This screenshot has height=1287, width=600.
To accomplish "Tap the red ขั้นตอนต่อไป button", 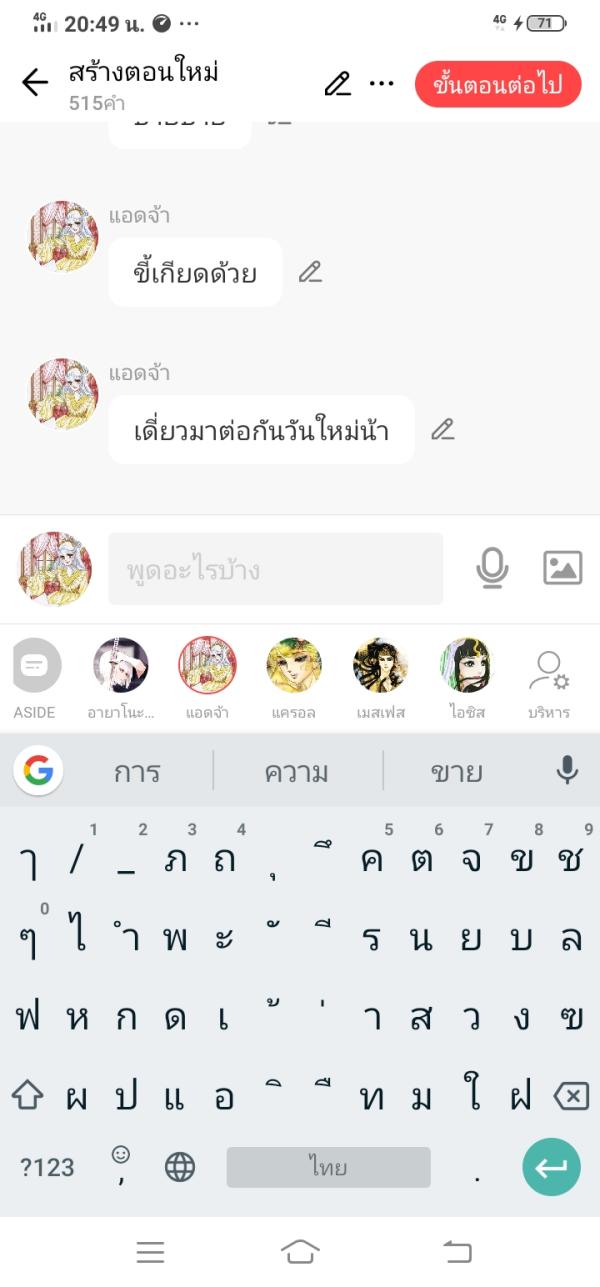I will (x=498, y=84).
